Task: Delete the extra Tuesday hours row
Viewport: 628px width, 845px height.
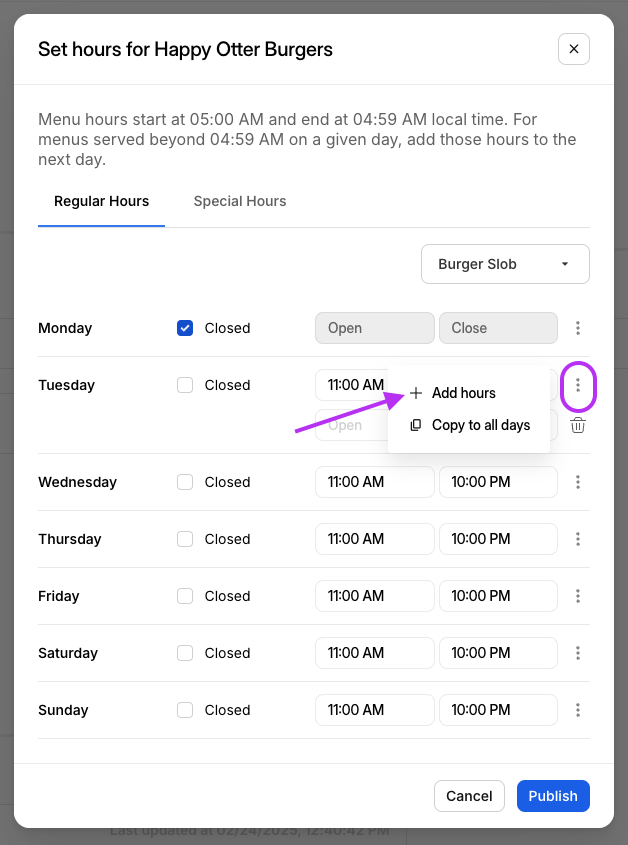Action: tap(578, 425)
